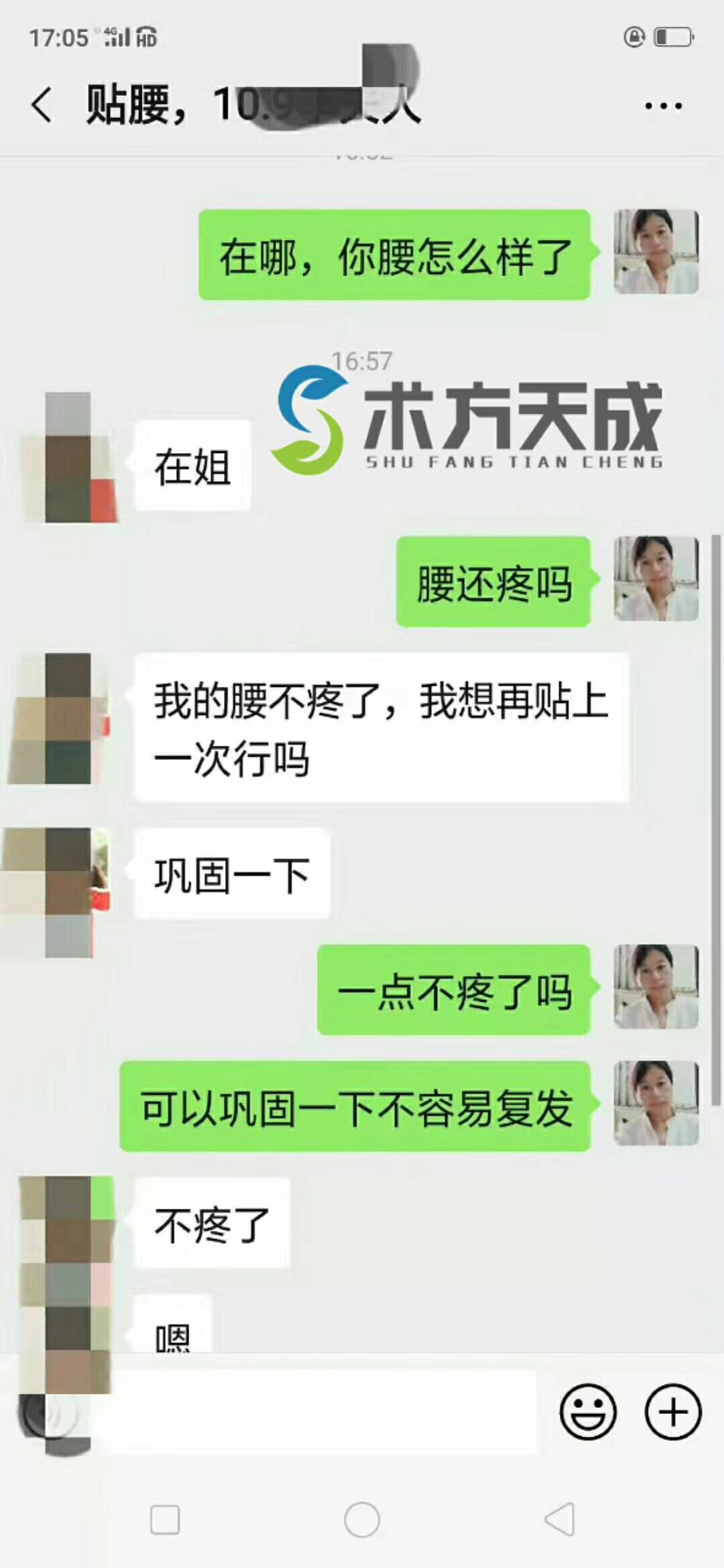Tap the avatar beside the '腰还疼吗' message
Screen dimensions: 724x1568
[656, 579]
